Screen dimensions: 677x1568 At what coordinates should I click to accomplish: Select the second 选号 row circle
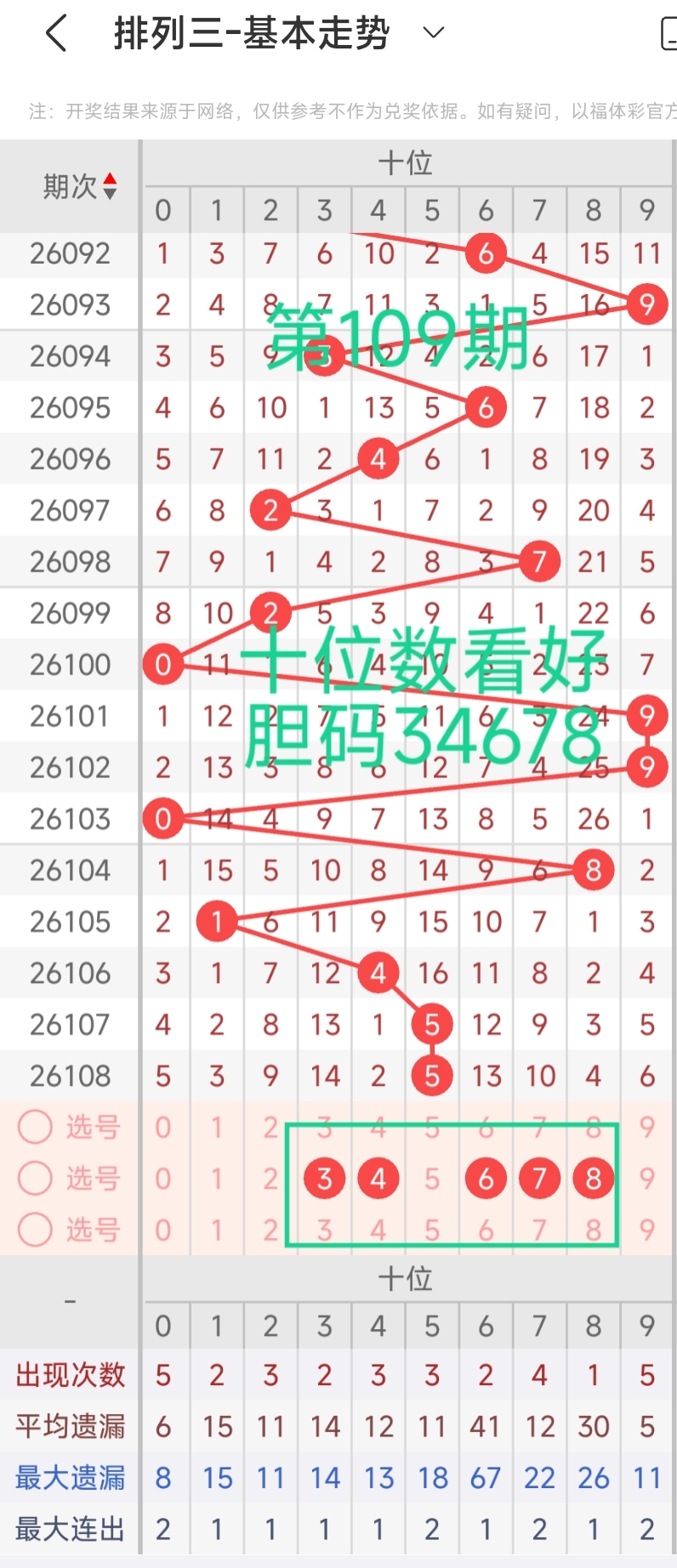[34, 1179]
